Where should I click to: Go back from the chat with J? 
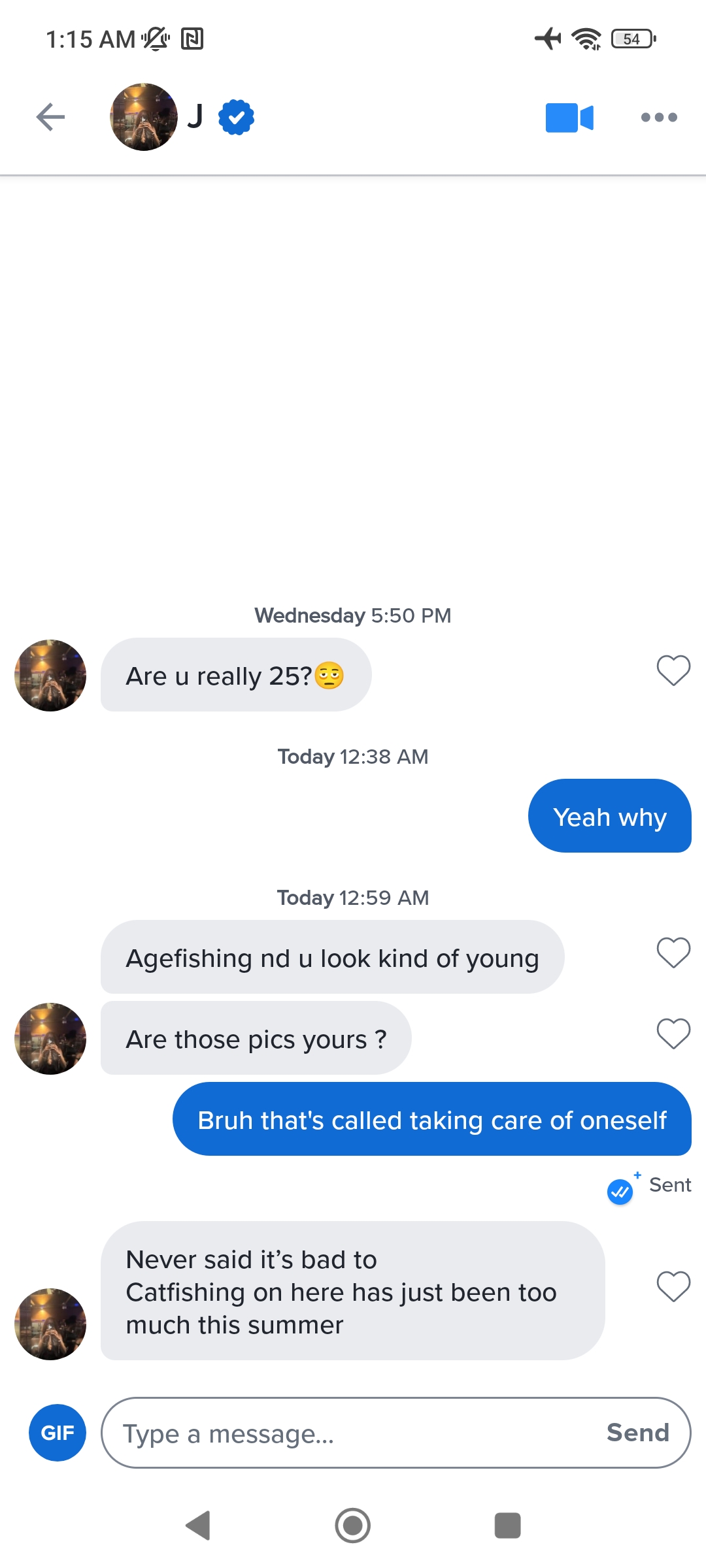coord(50,118)
